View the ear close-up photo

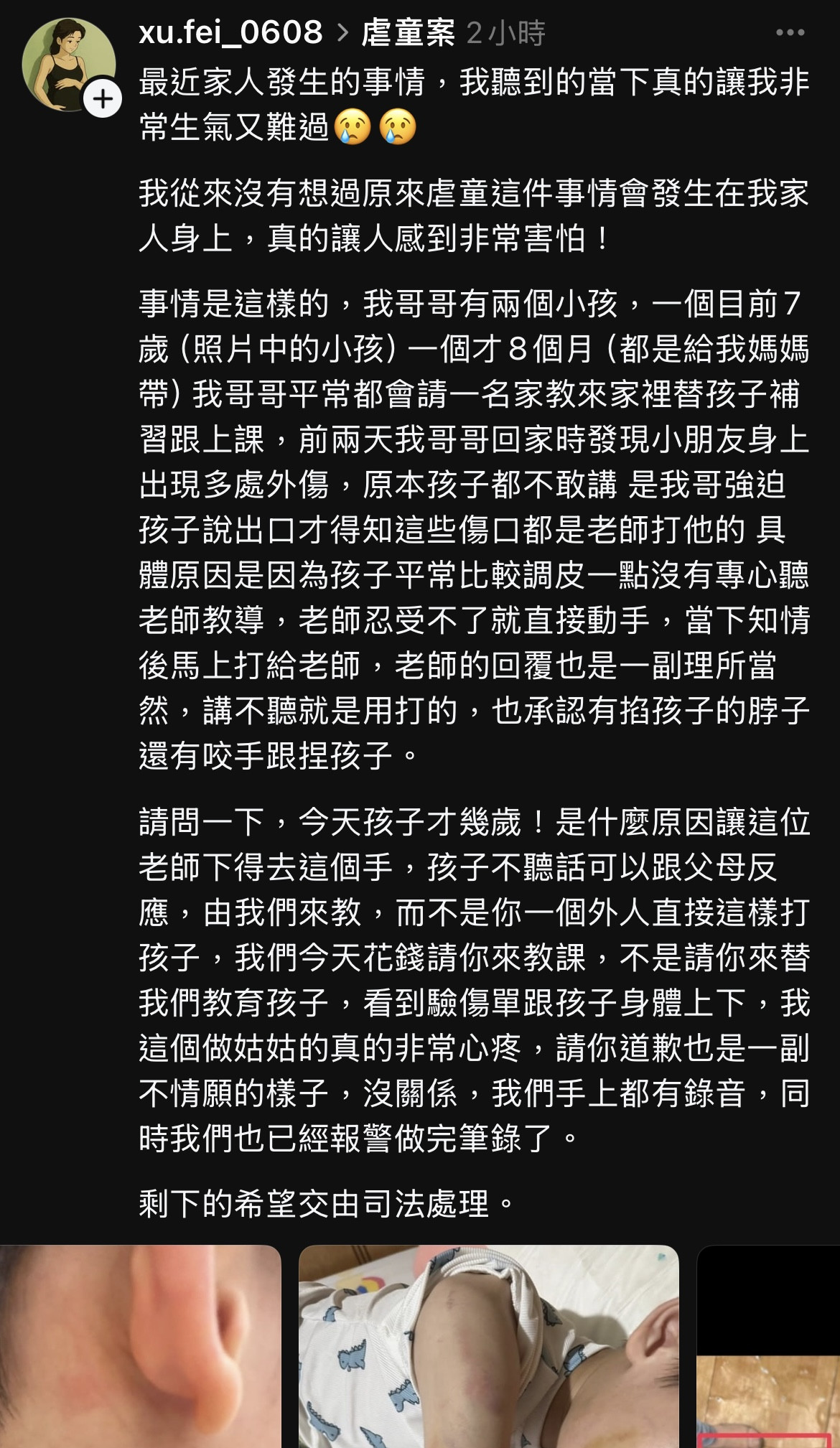pyautogui.click(x=140, y=1346)
